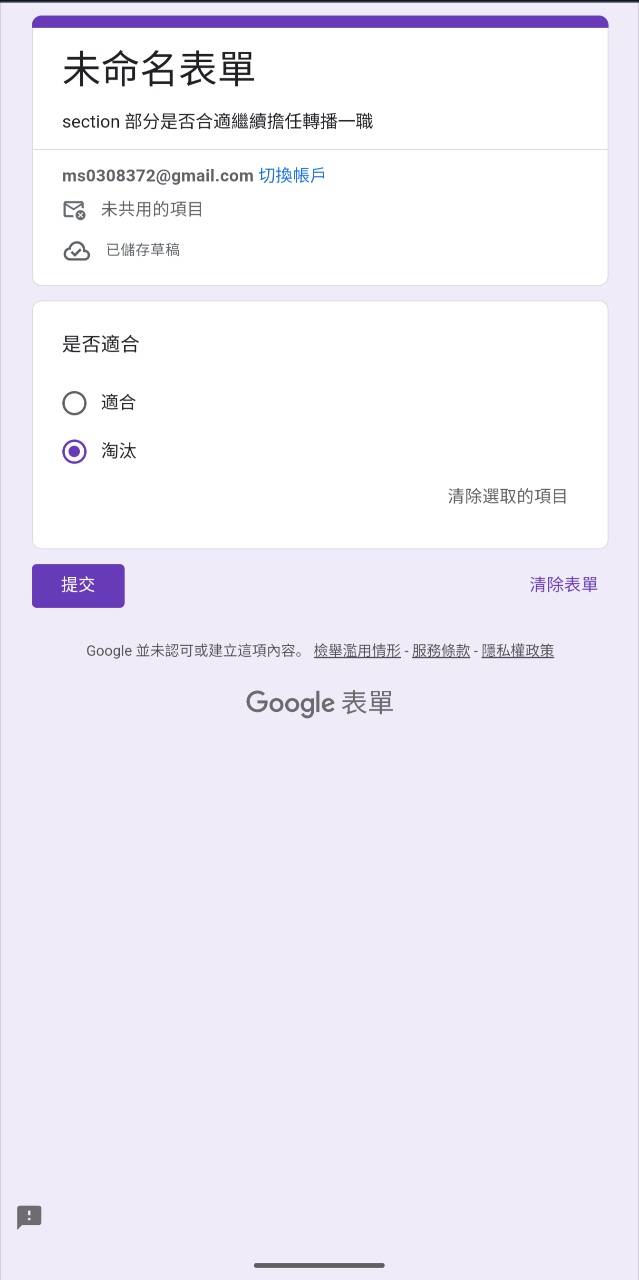Open the feedback report icon
The height and width of the screenshot is (1280, 639).
pyautogui.click(x=29, y=1217)
